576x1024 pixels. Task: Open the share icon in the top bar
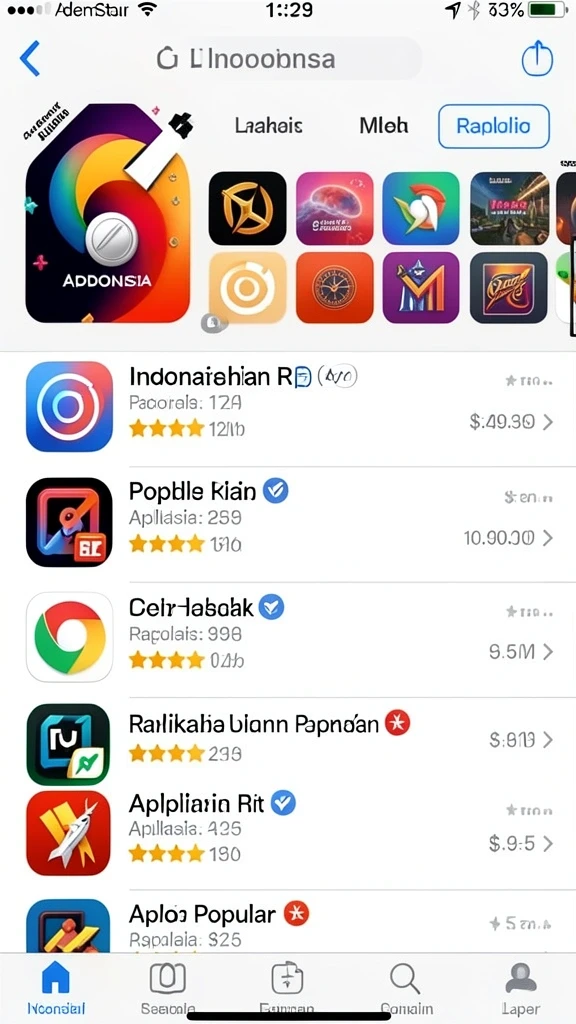point(537,59)
